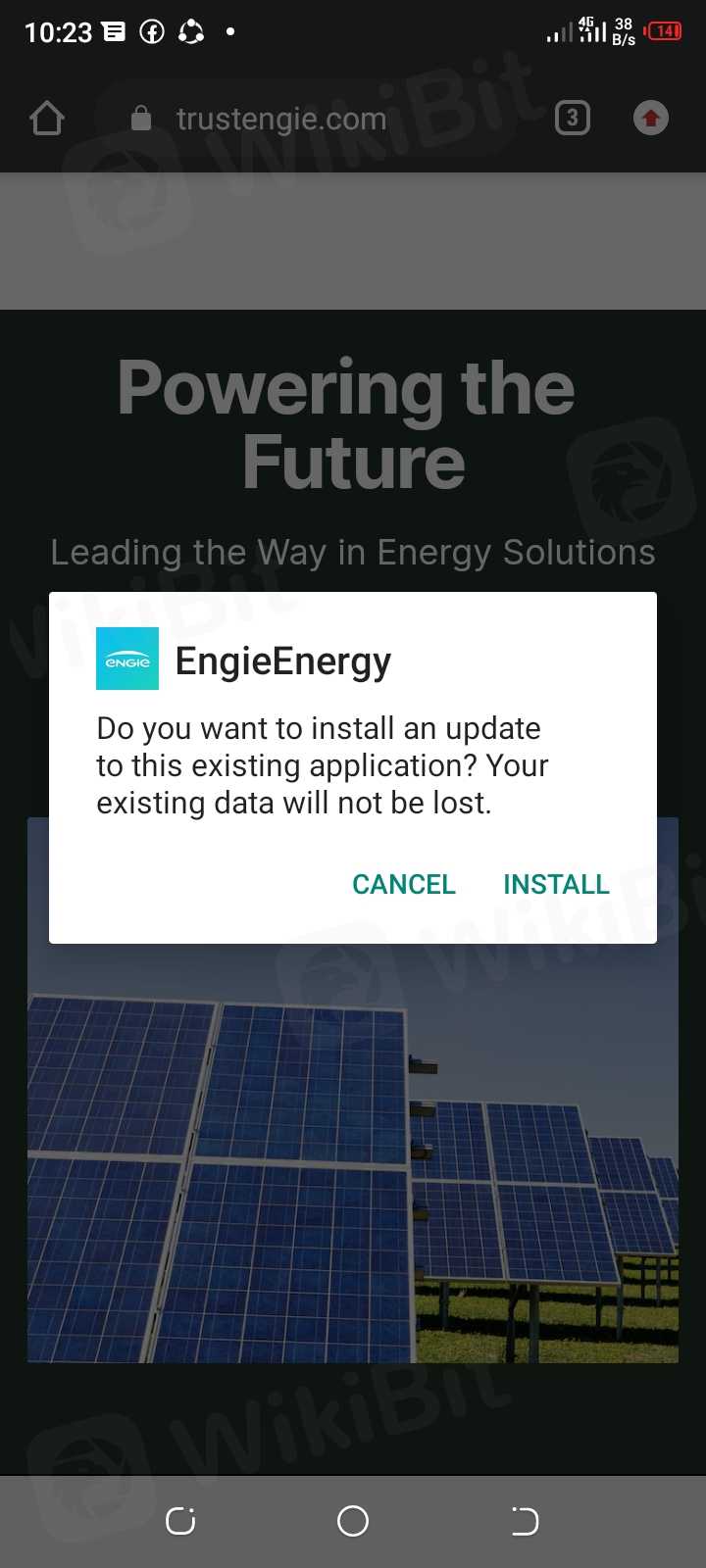This screenshot has width=706, height=1568.
Task: Tap the system back button
Action: point(525,1521)
